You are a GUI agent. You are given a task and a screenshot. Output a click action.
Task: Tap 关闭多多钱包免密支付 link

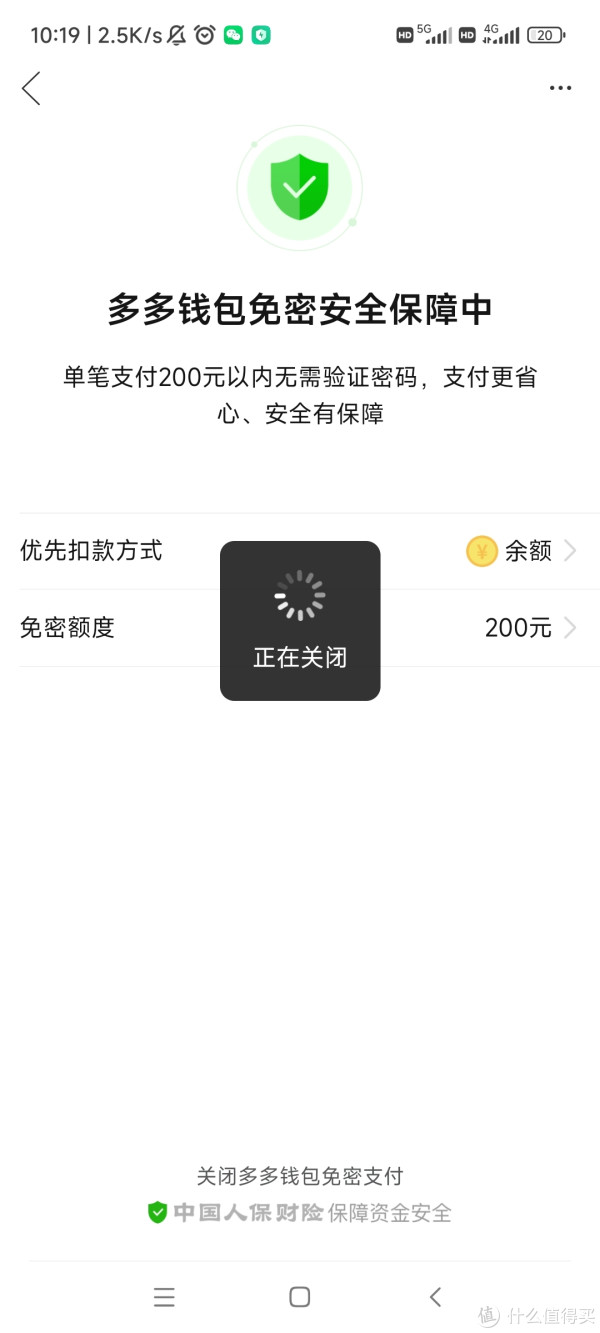coord(300,1176)
